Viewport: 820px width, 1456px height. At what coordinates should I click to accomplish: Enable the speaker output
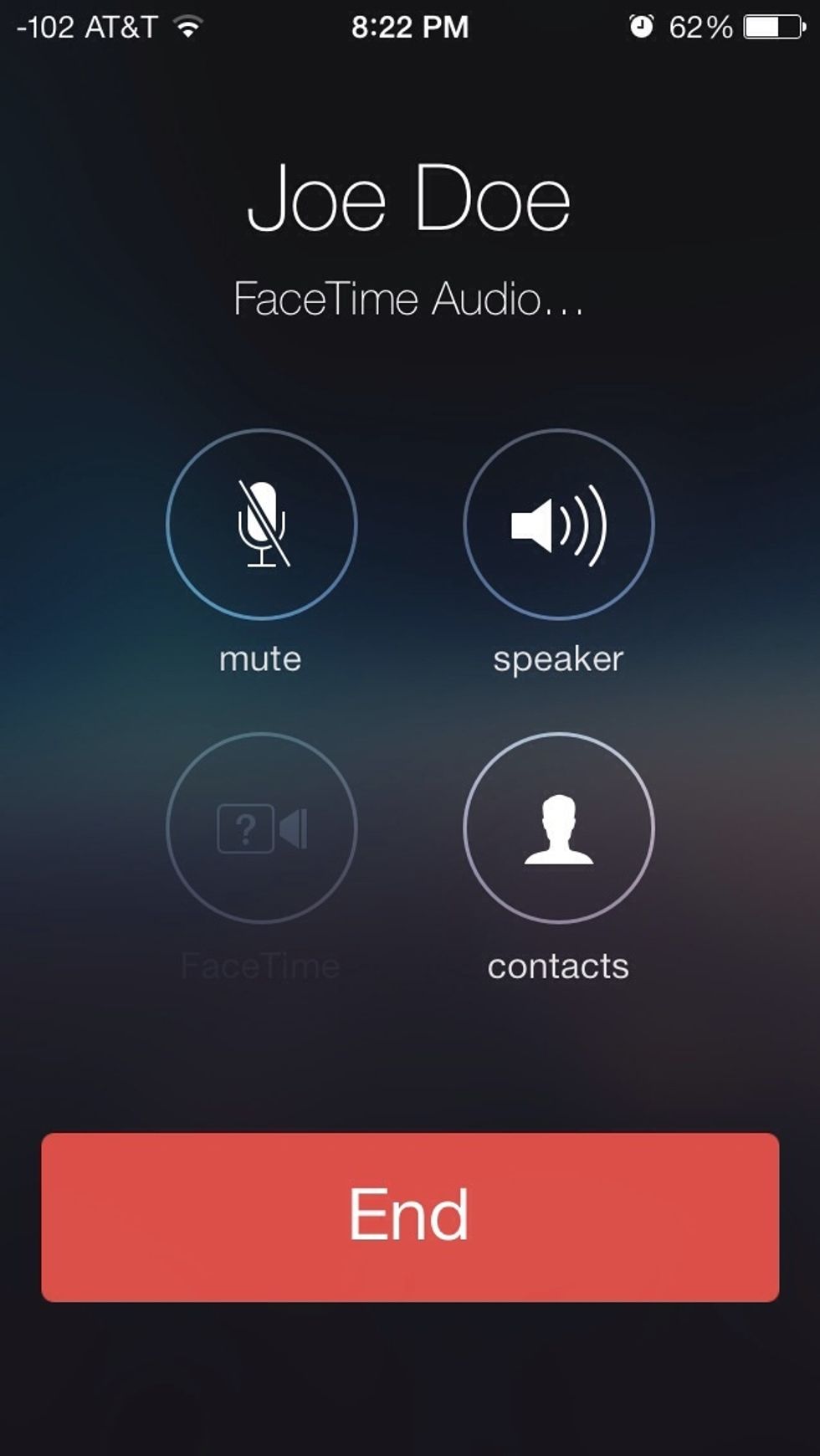click(558, 525)
